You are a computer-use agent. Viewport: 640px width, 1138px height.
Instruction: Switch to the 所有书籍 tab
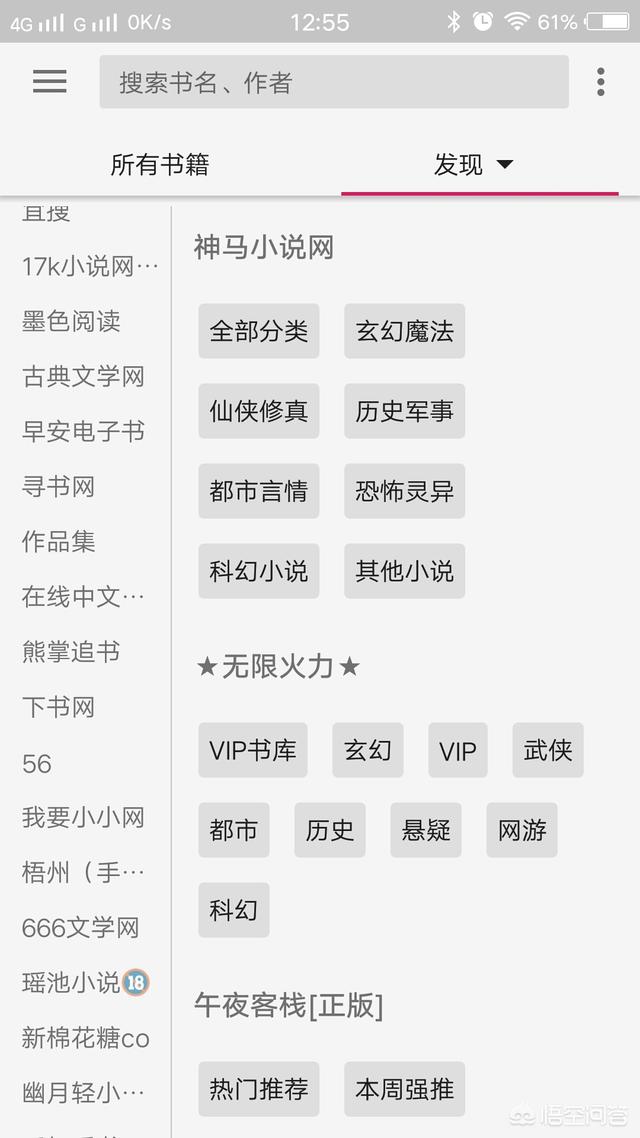[x=160, y=165]
